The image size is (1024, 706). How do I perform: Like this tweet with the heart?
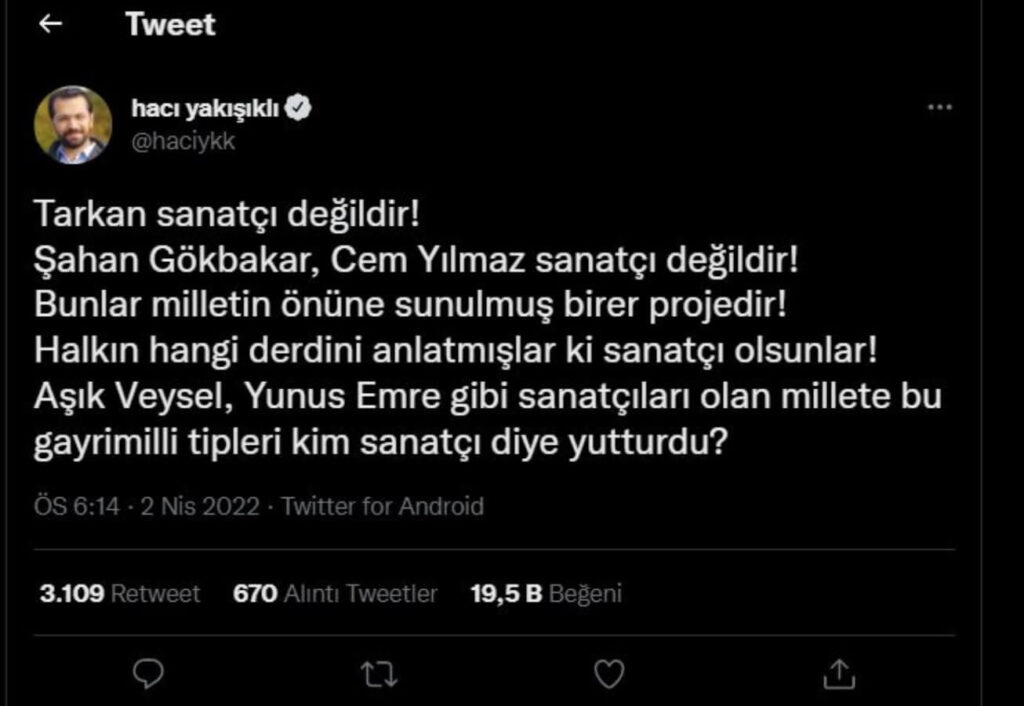(x=609, y=674)
